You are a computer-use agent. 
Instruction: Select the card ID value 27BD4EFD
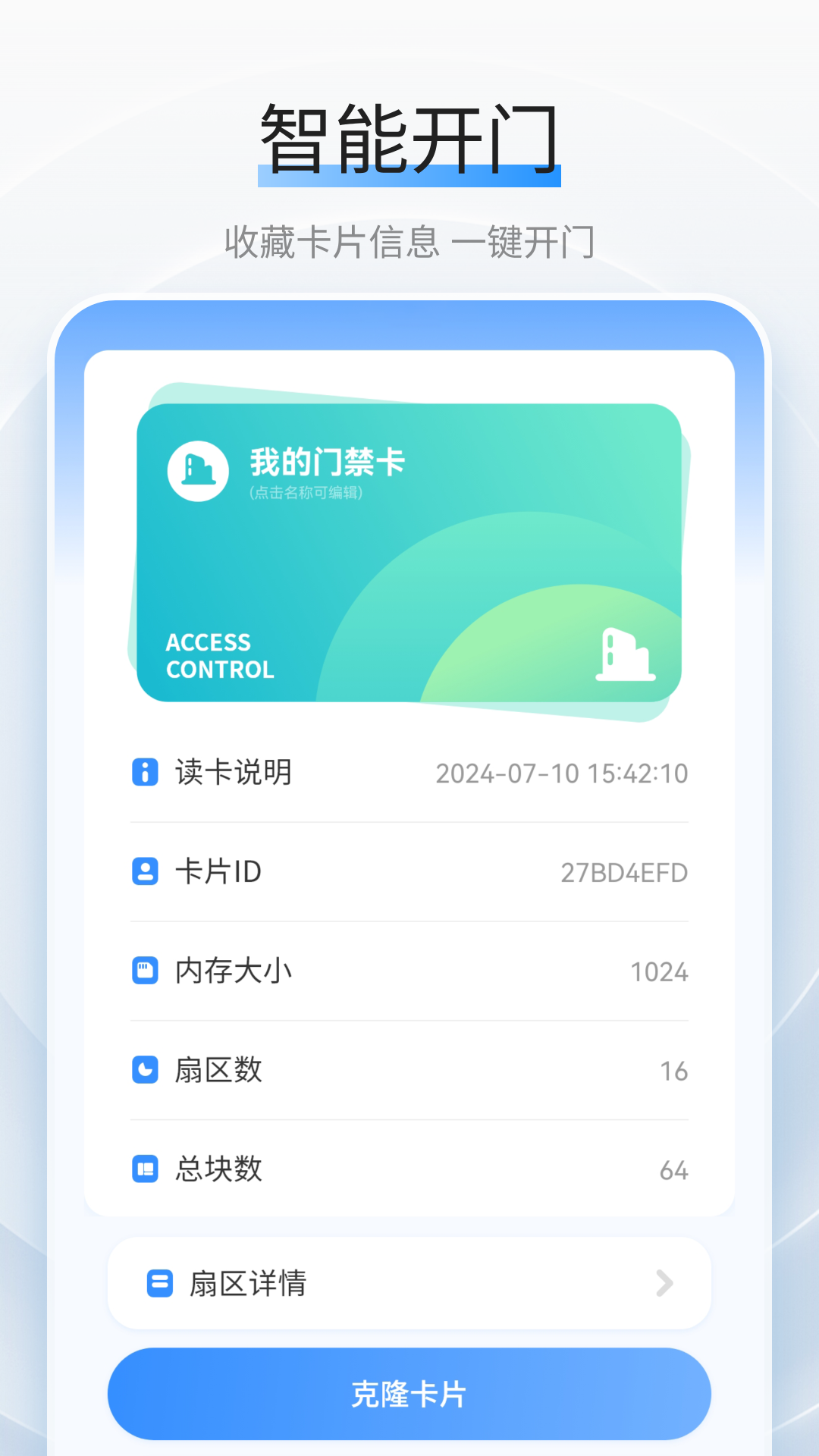point(624,872)
